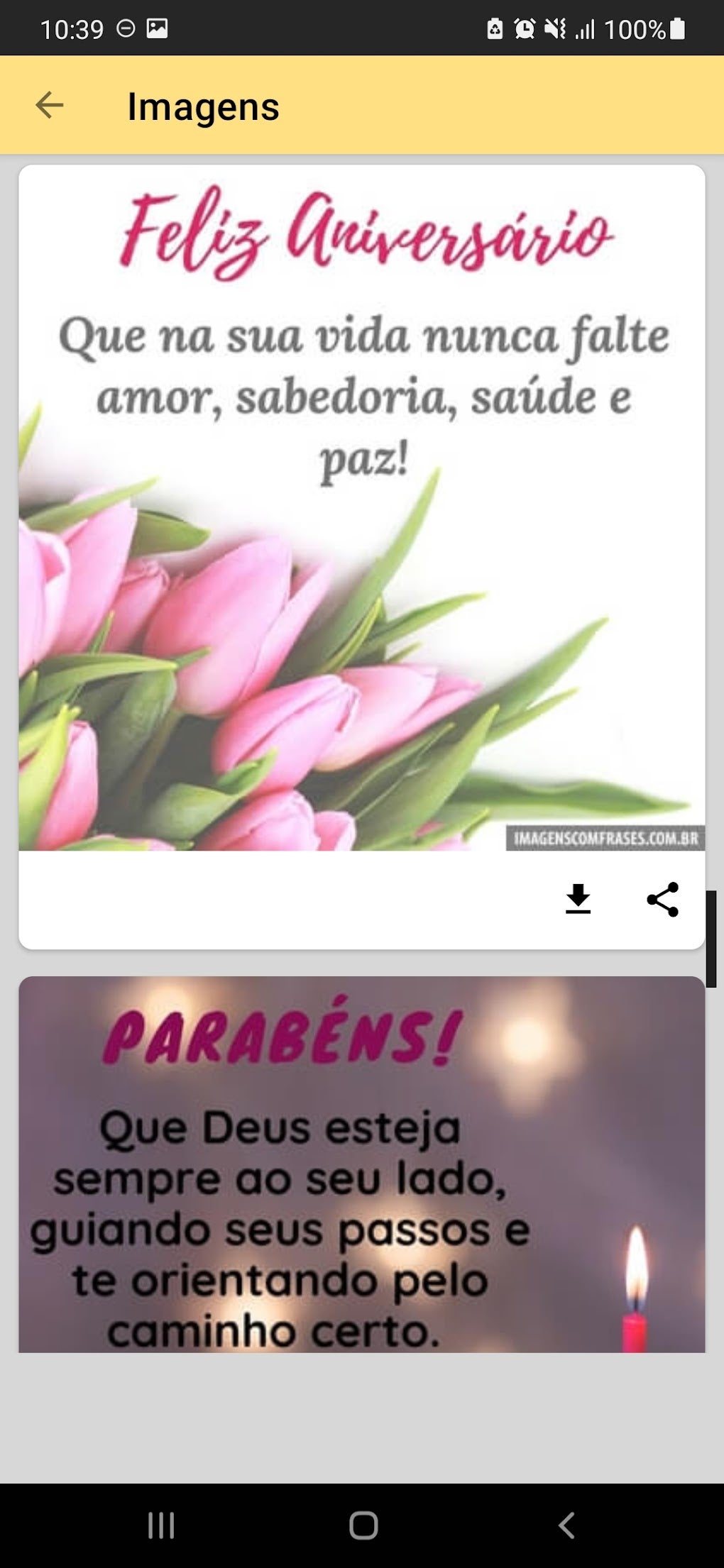Tap the system home button
724x1568 pixels.
[363, 1525]
